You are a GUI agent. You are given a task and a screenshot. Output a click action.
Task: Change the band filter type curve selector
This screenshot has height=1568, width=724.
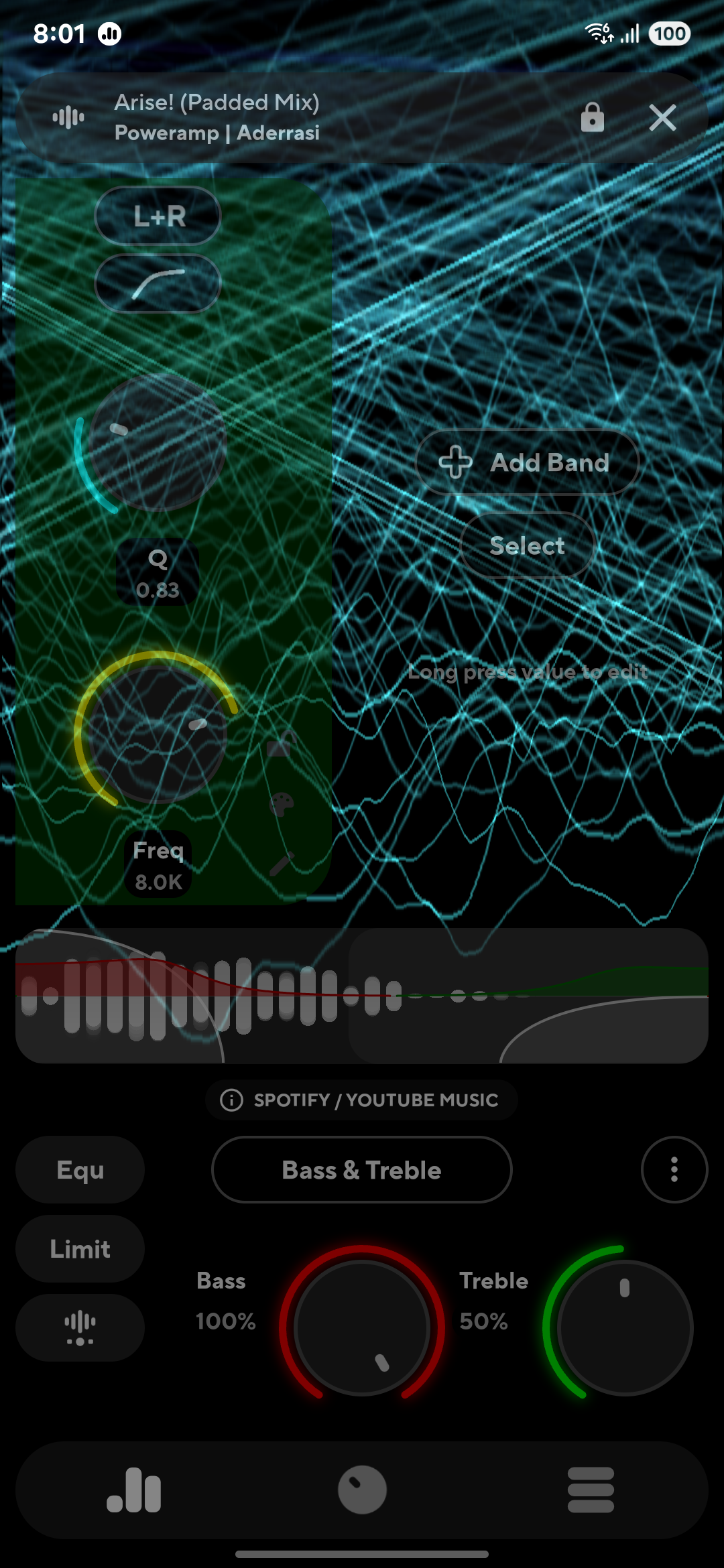coord(158,284)
